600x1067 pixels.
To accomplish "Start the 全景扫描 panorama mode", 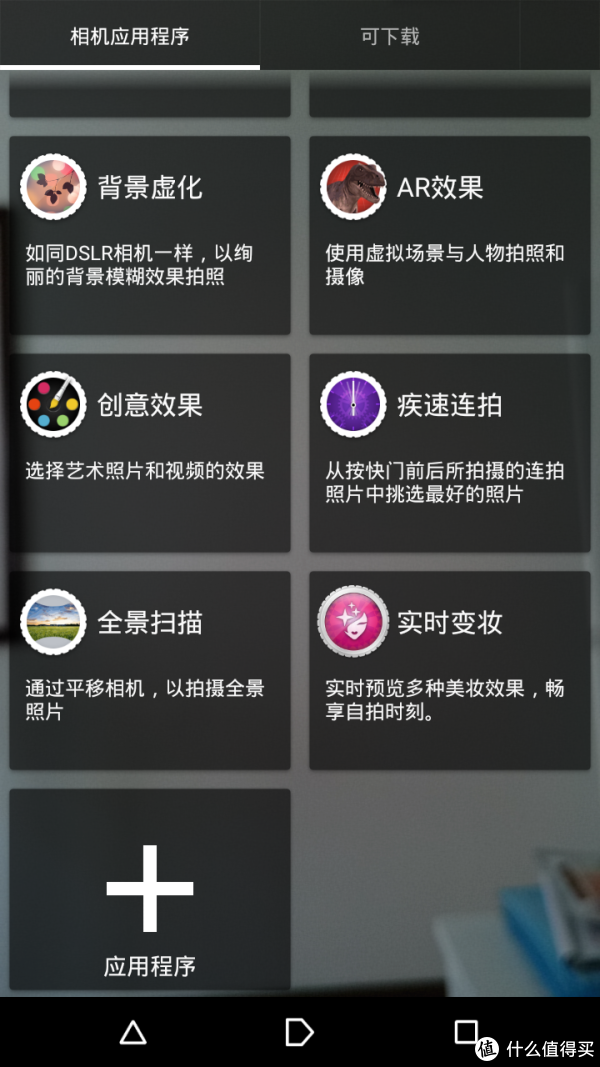I will tap(150, 670).
